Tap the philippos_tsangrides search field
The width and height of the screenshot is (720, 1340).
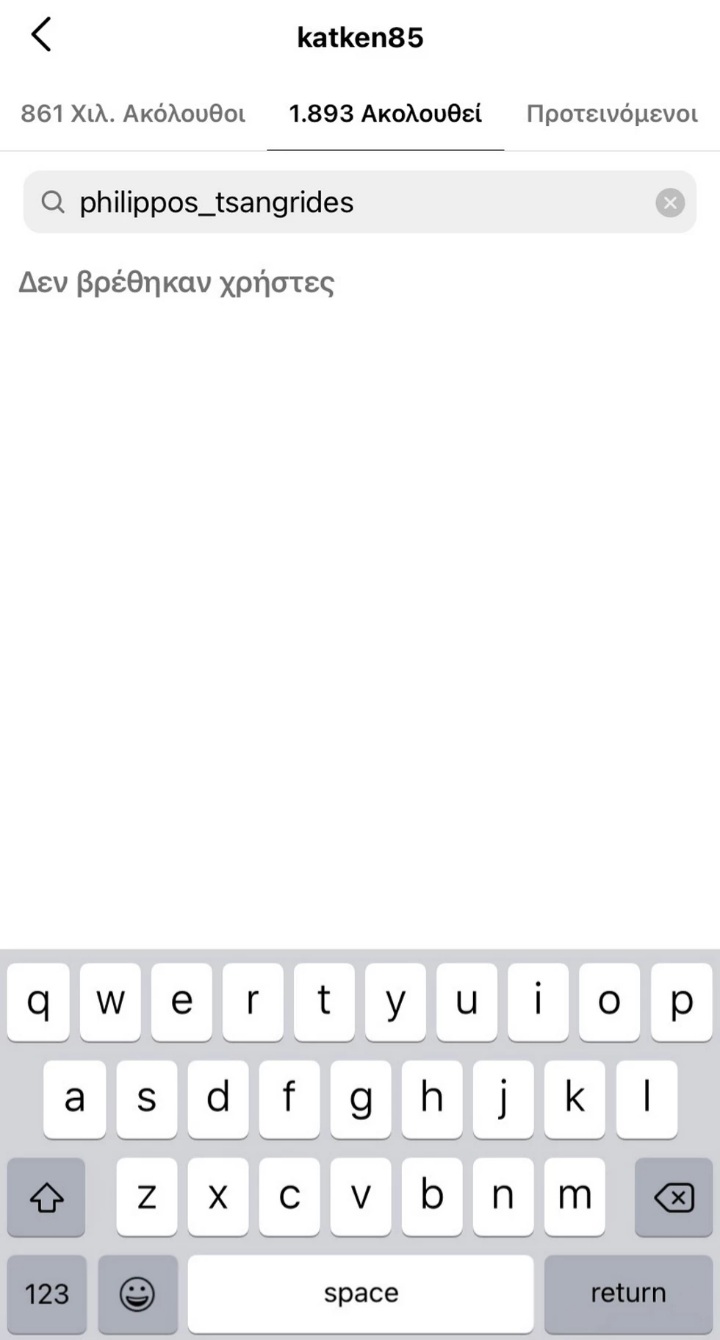click(x=360, y=202)
